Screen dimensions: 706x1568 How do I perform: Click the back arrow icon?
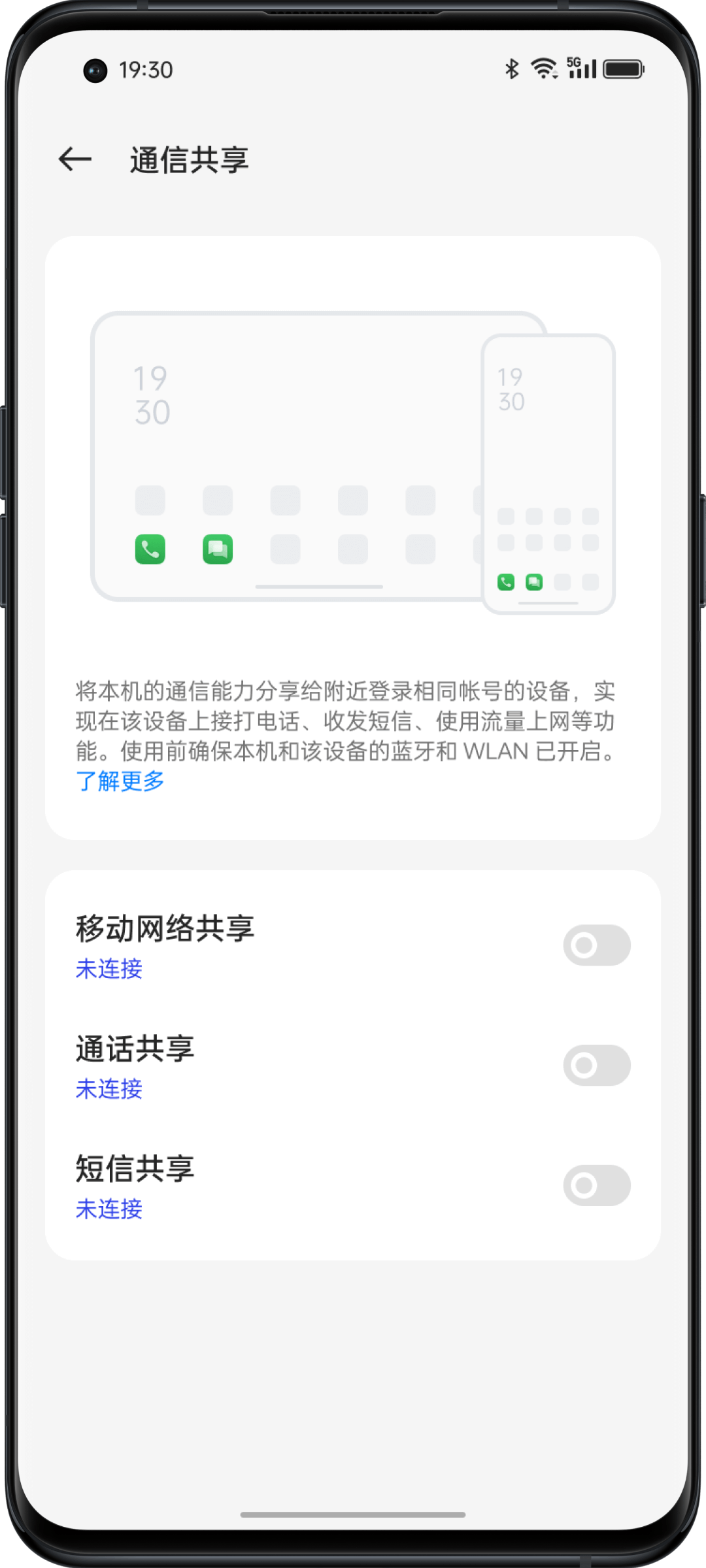point(75,159)
